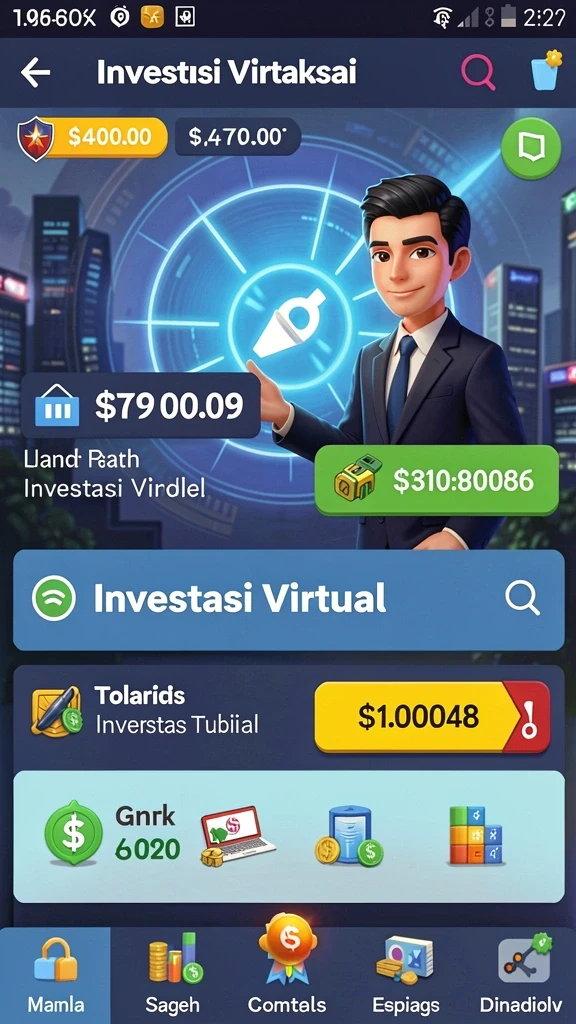Switch to the Dinadiolv tab

click(520, 975)
